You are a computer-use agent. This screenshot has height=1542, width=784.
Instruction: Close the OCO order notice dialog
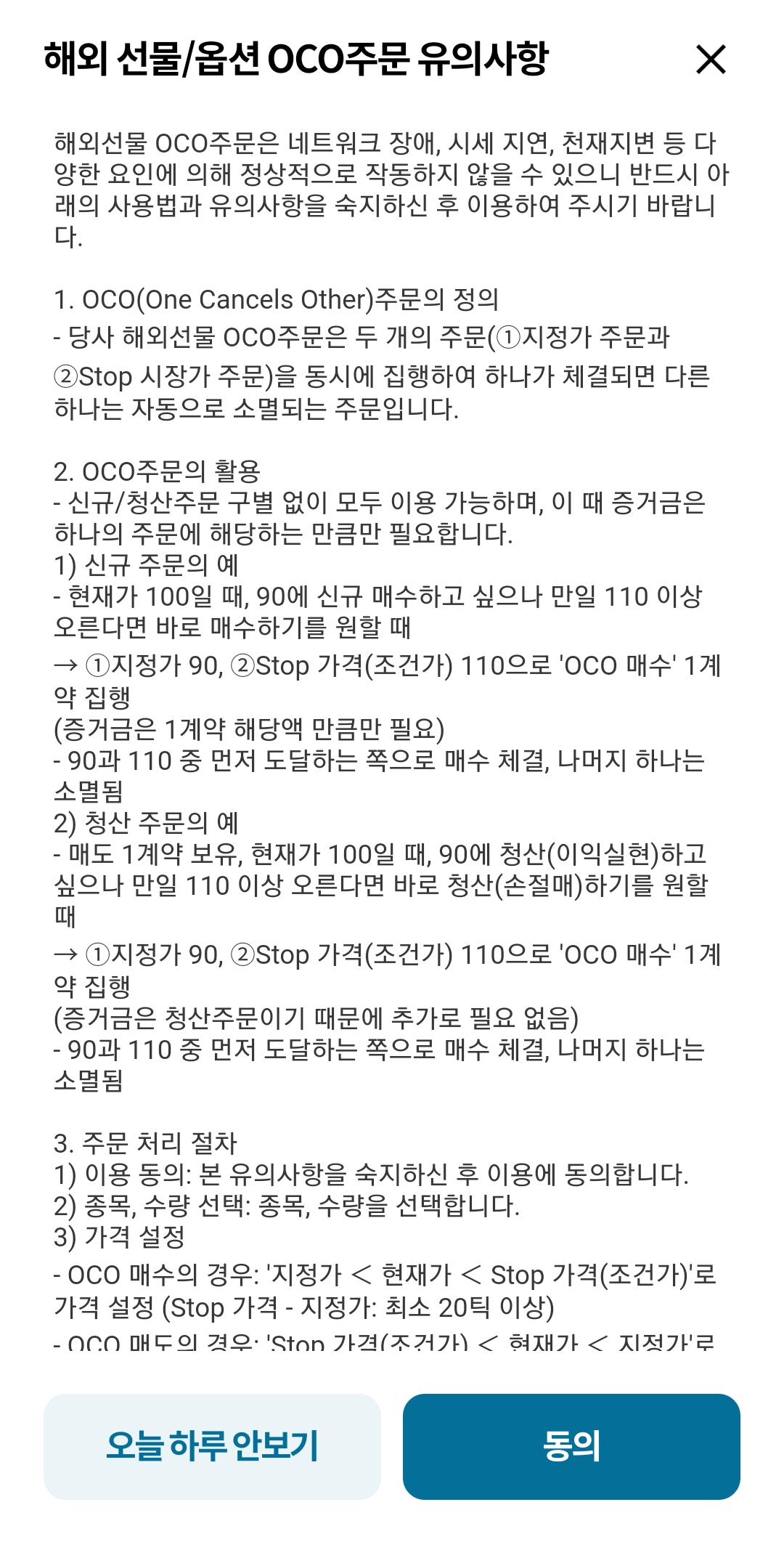coord(711,59)
